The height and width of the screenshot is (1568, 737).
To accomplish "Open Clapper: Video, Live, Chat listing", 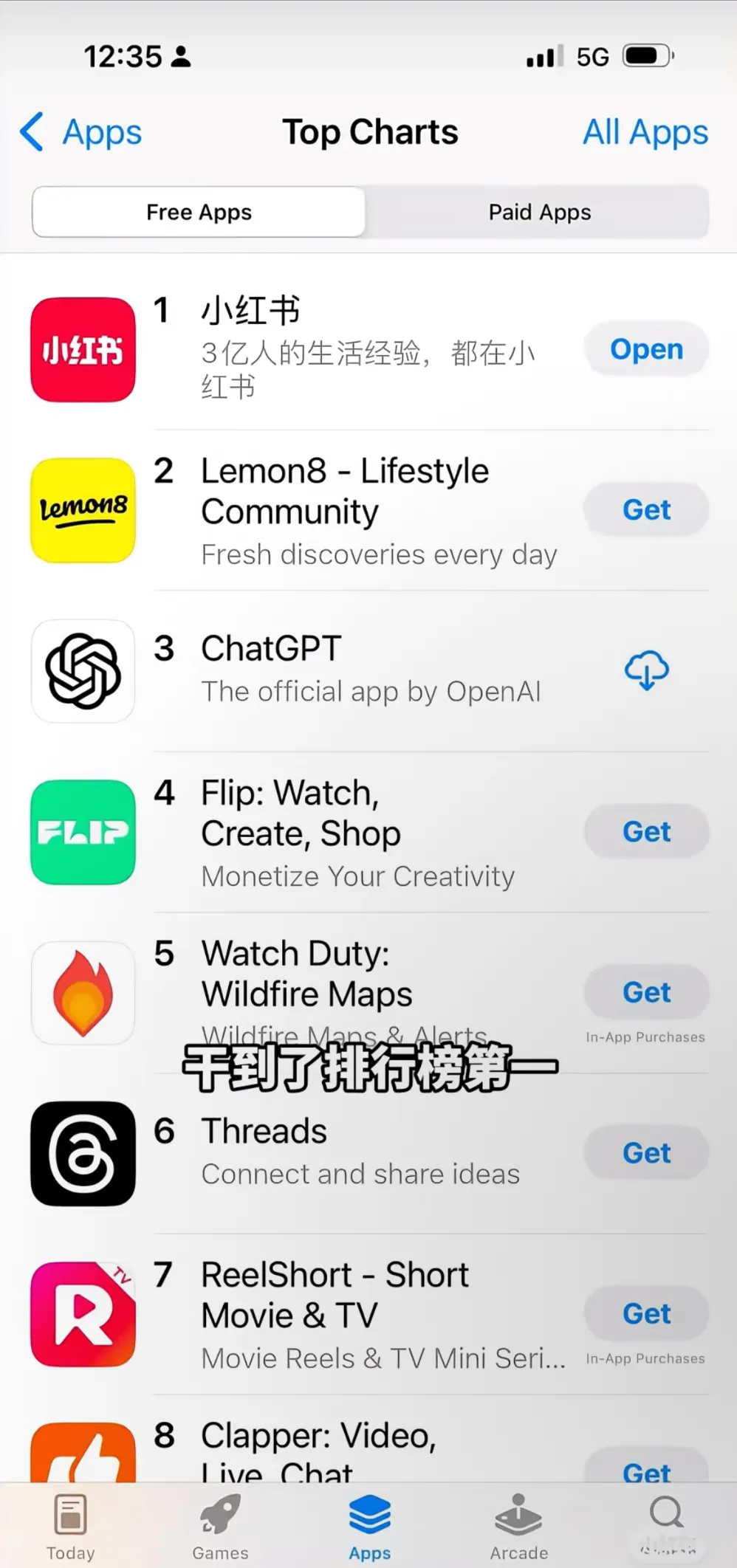I will (x=318, y=1448).
